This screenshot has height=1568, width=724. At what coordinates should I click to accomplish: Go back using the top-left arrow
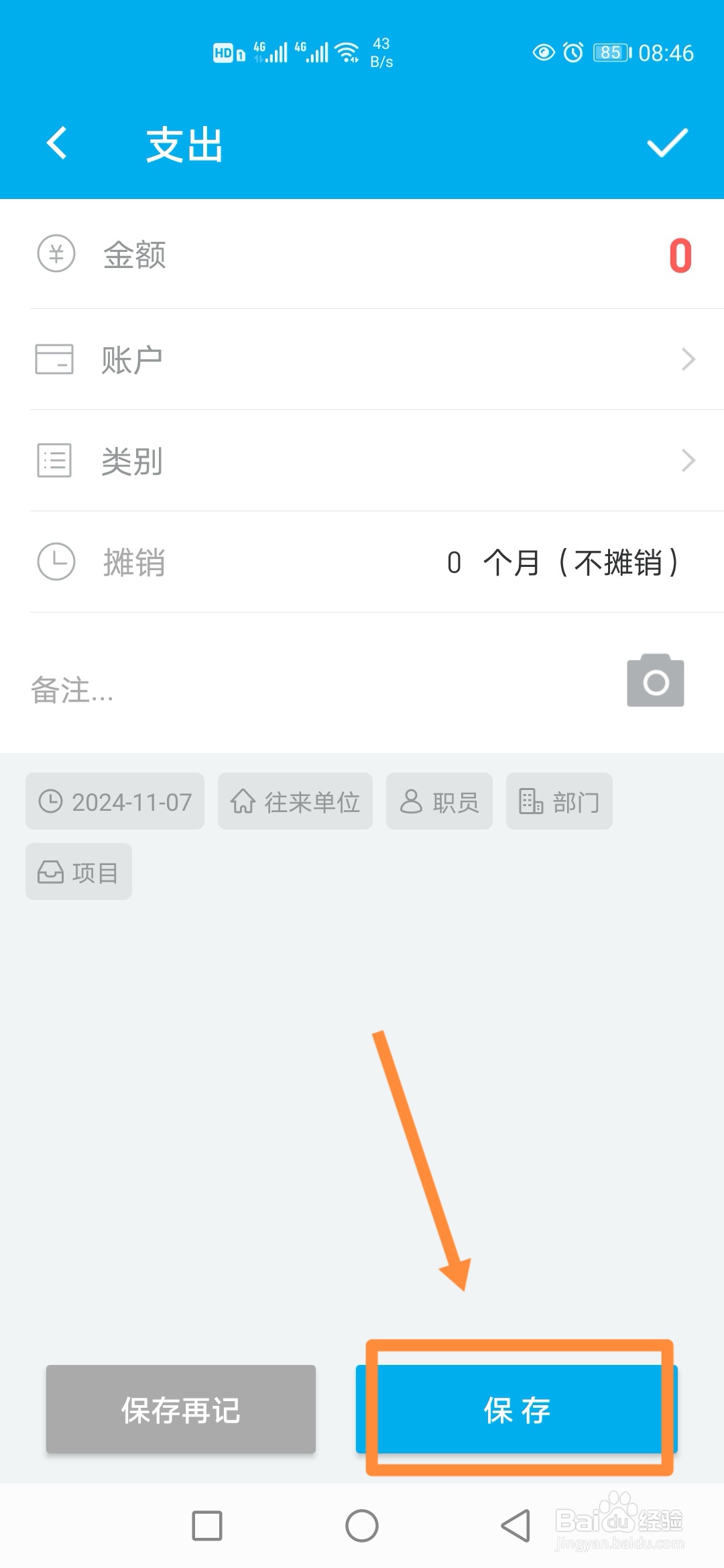click(56, 144)
